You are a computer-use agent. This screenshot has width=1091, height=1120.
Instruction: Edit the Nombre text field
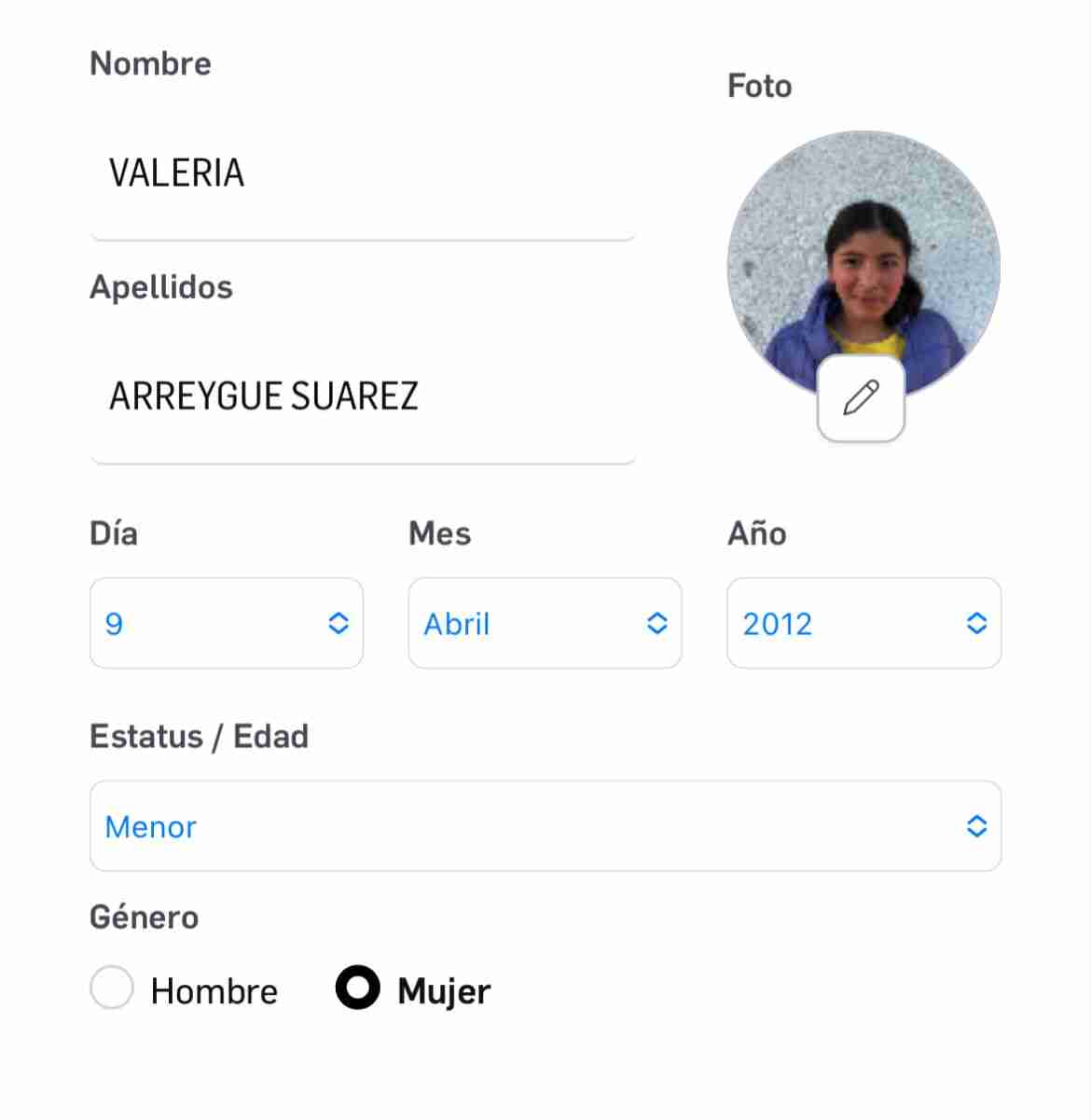(x=362, y=174)
